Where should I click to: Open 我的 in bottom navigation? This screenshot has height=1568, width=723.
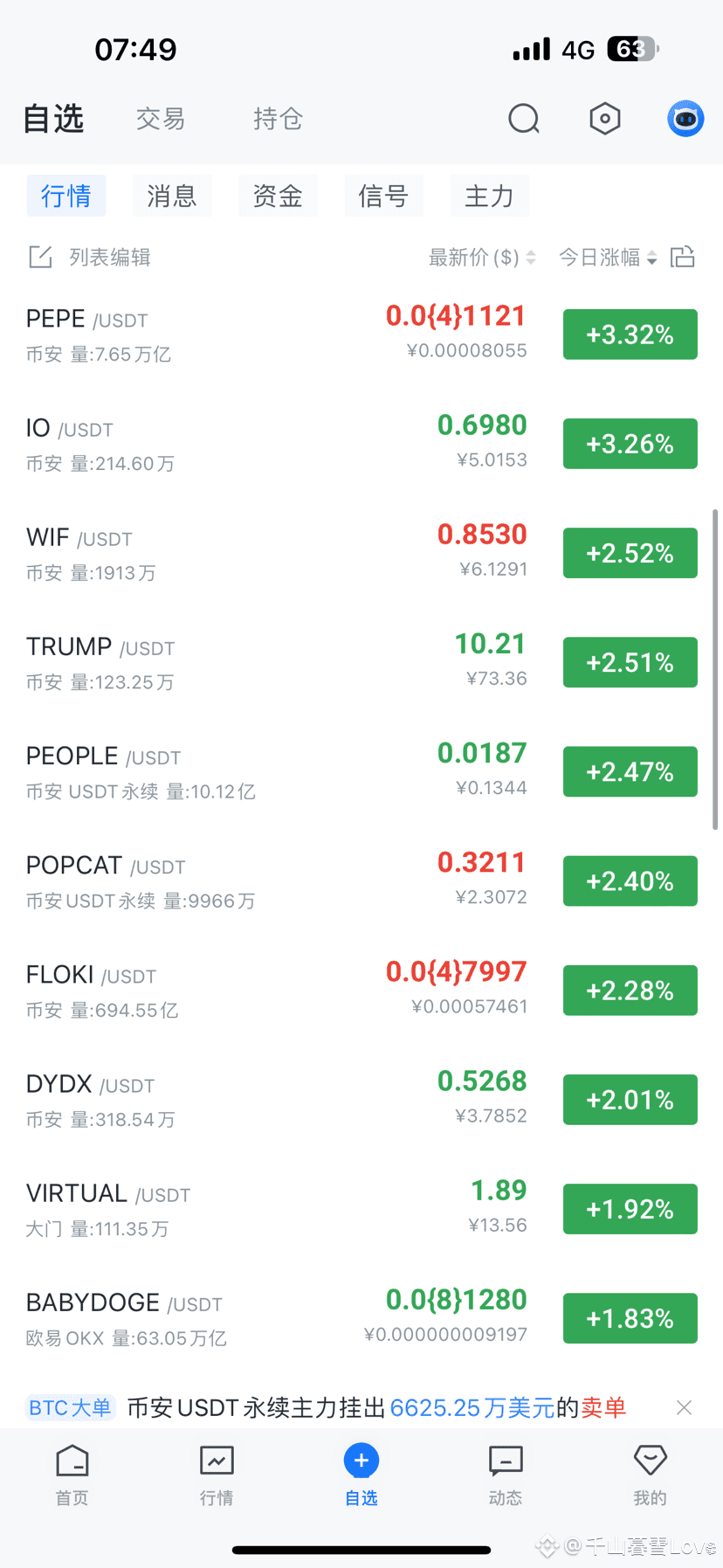(650, 1475)
